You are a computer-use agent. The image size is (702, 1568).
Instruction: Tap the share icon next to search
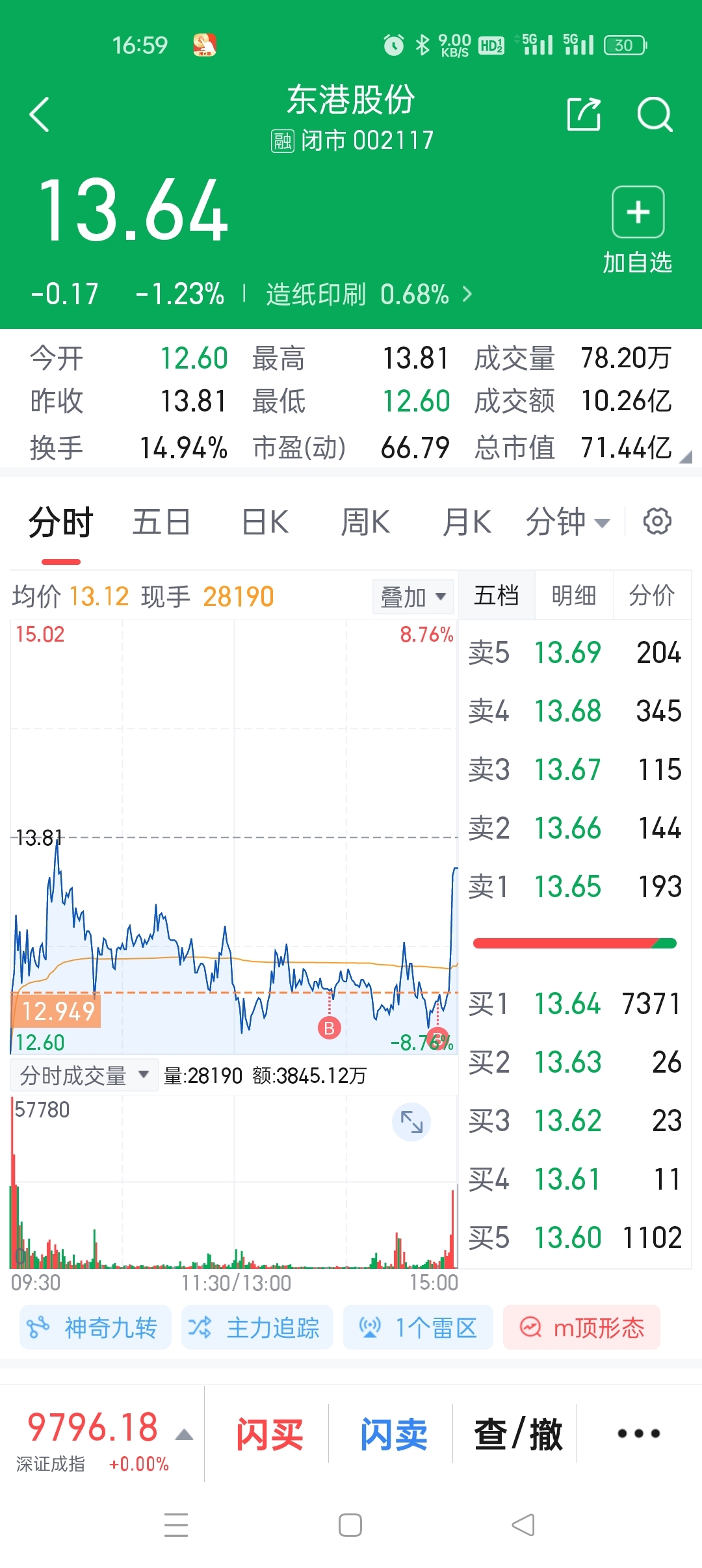pos(583,114)
